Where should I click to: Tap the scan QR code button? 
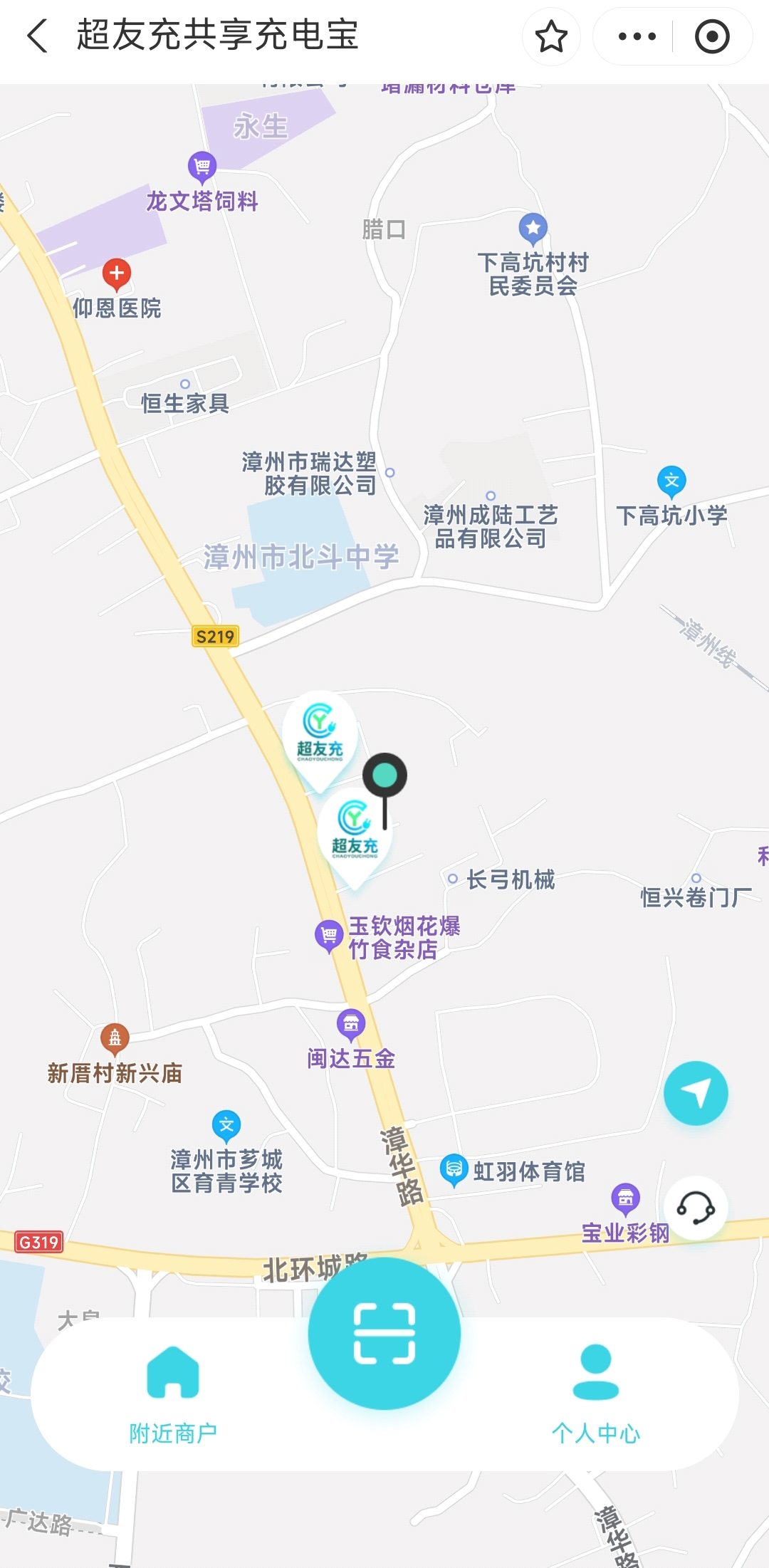384,1333
